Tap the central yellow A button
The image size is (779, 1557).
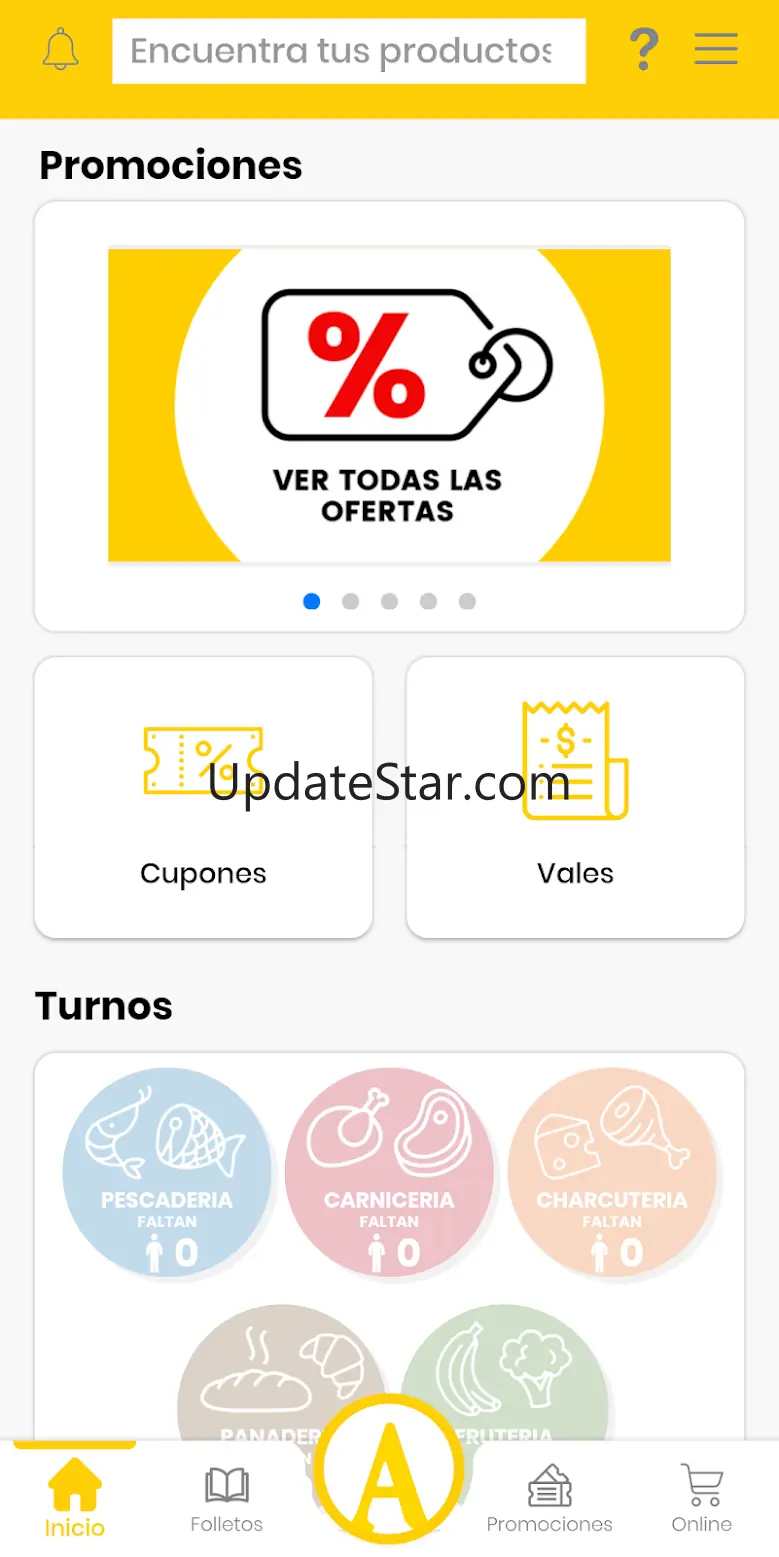[x=389, y=1468]
